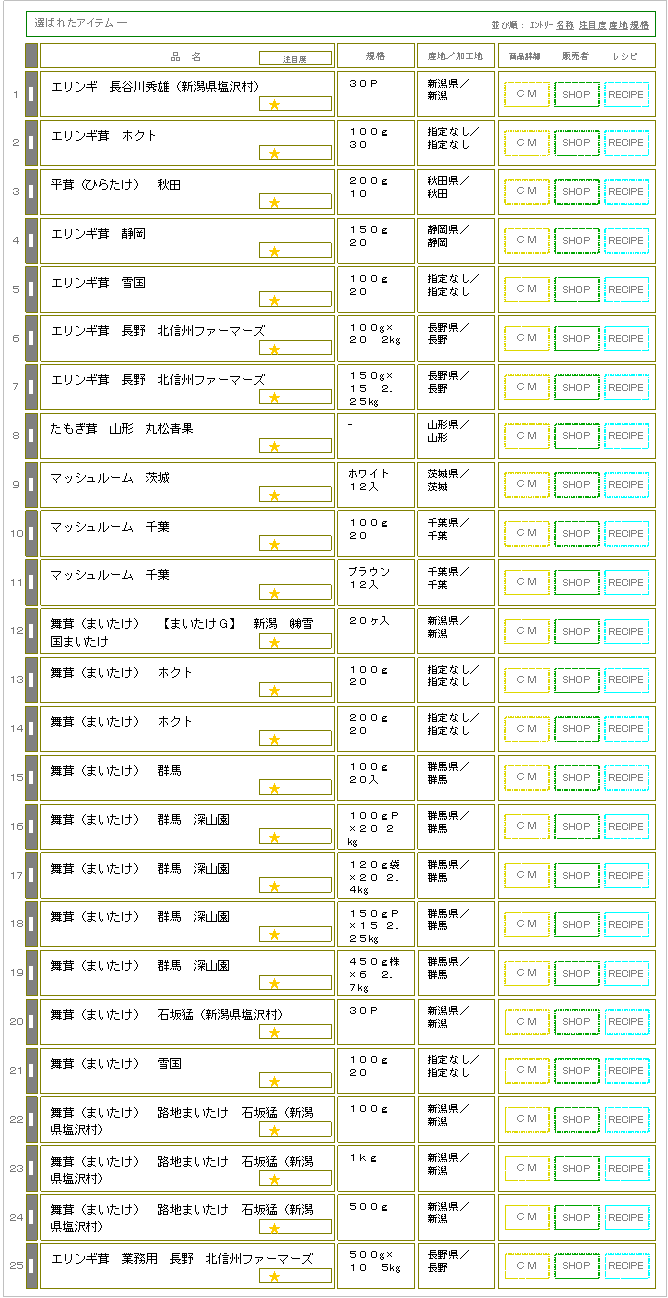This screenshot has width=668, height=1298.
Task: View RECIPE for 平茸 秋田
Action: (626, 192)
